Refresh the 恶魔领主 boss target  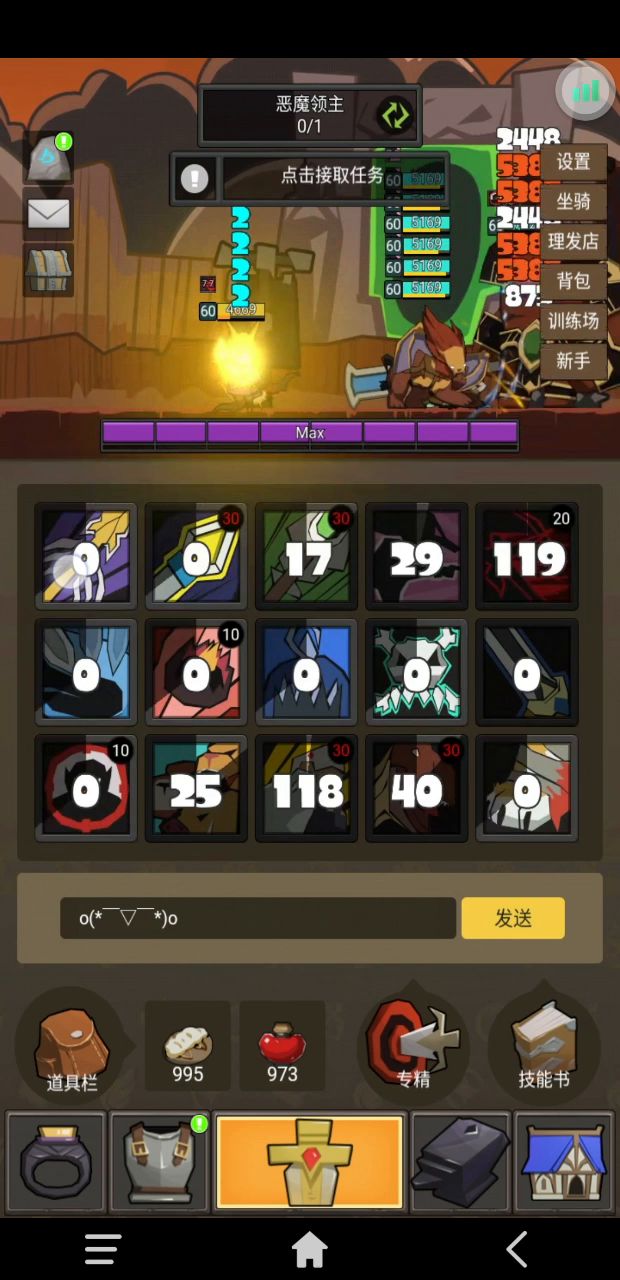coord(395,115)
